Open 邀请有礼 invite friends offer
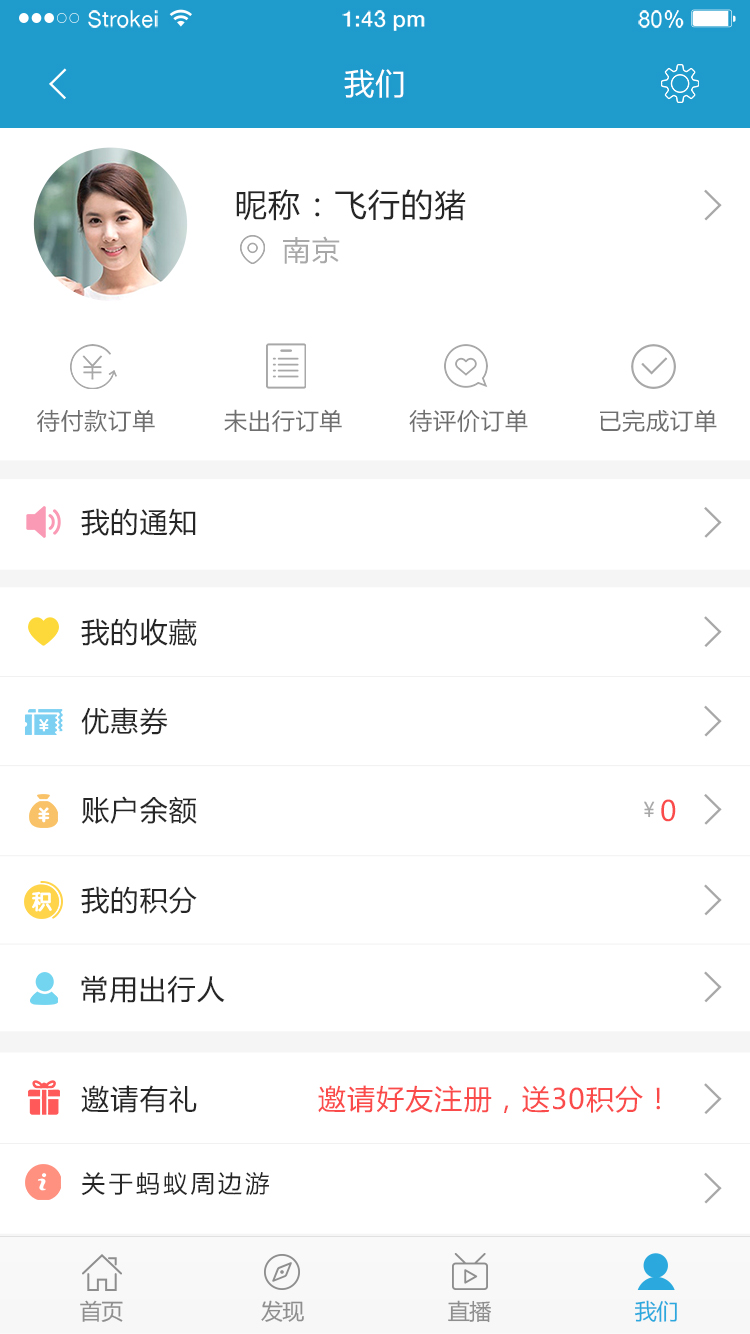 375,1099
